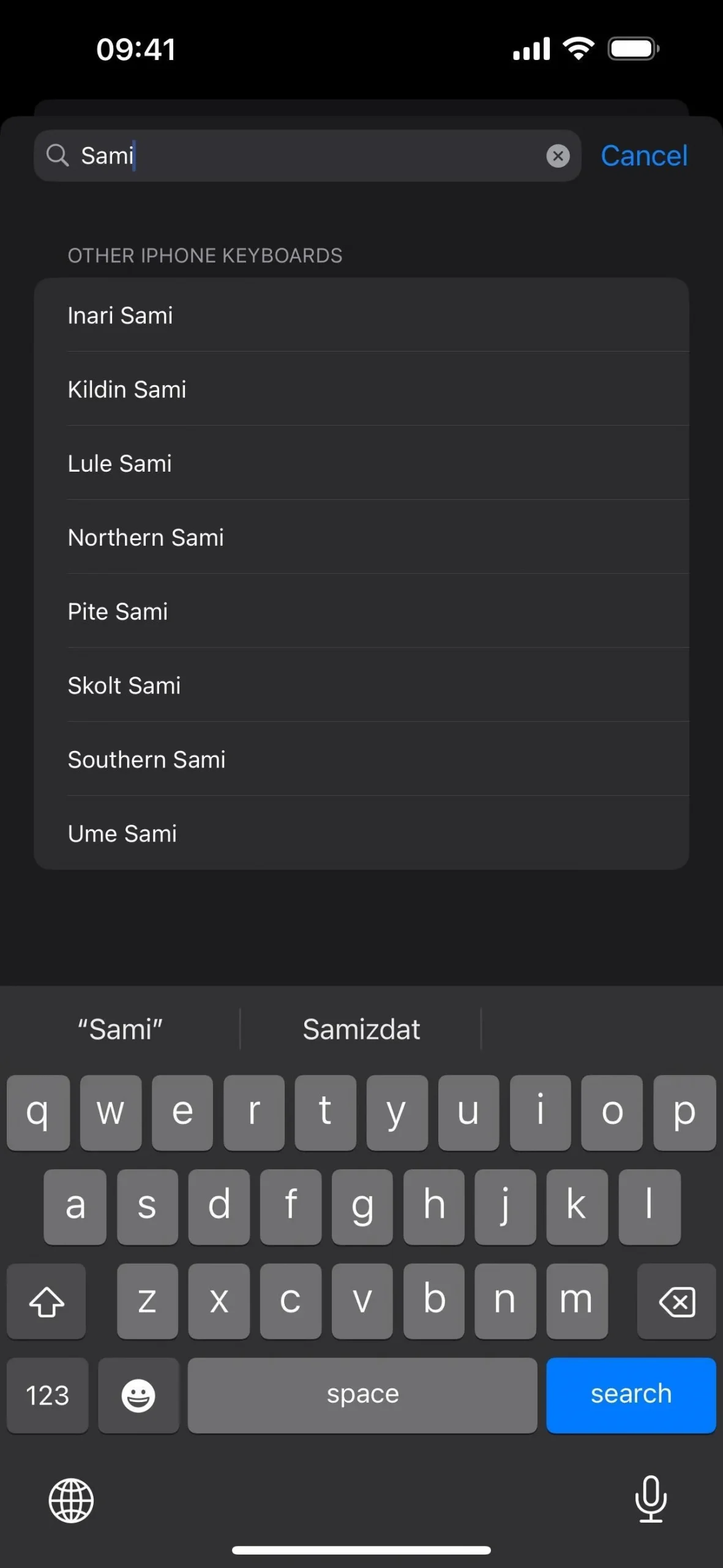Open the emoji keyboard
Screen dimensions: 723x1568
138,1395
